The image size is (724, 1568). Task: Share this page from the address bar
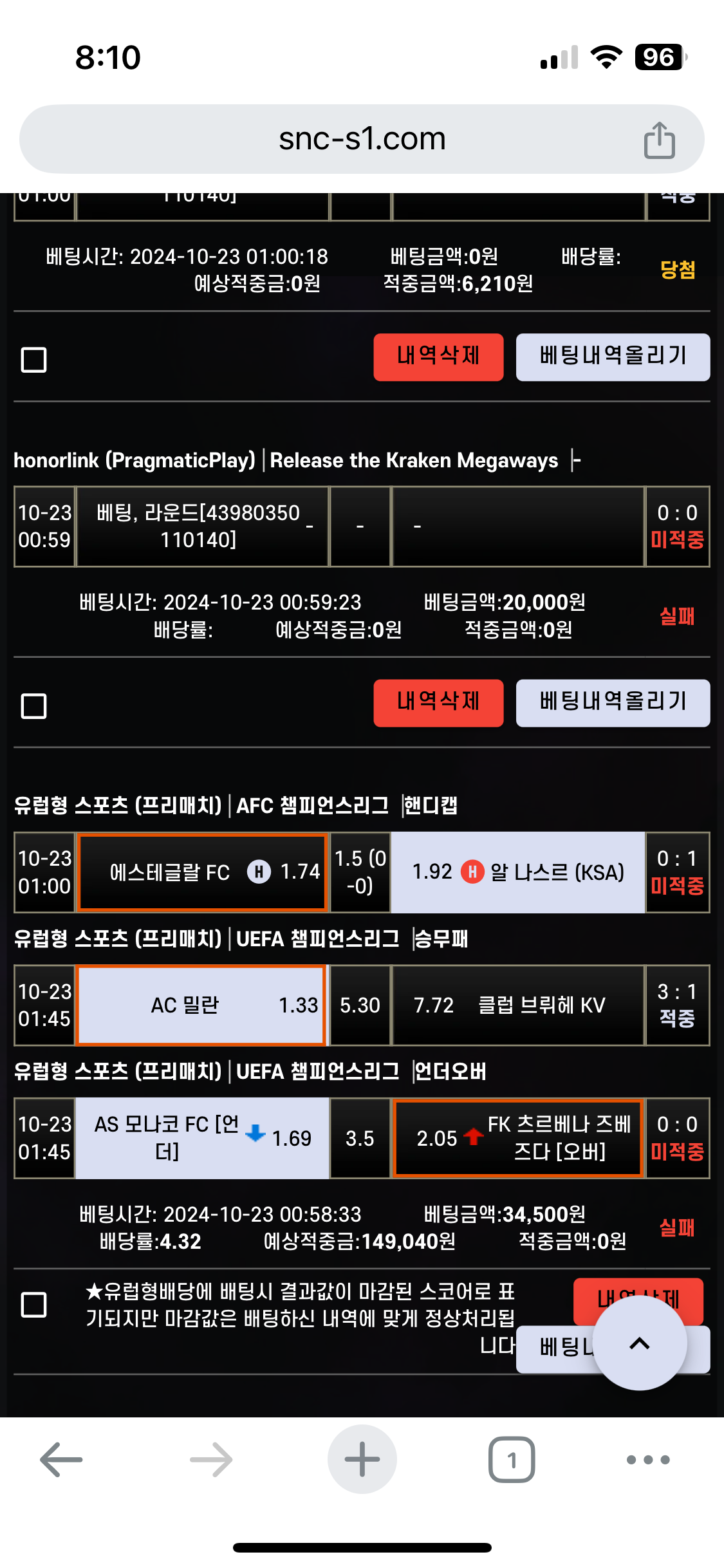click(x=659, y=140)
